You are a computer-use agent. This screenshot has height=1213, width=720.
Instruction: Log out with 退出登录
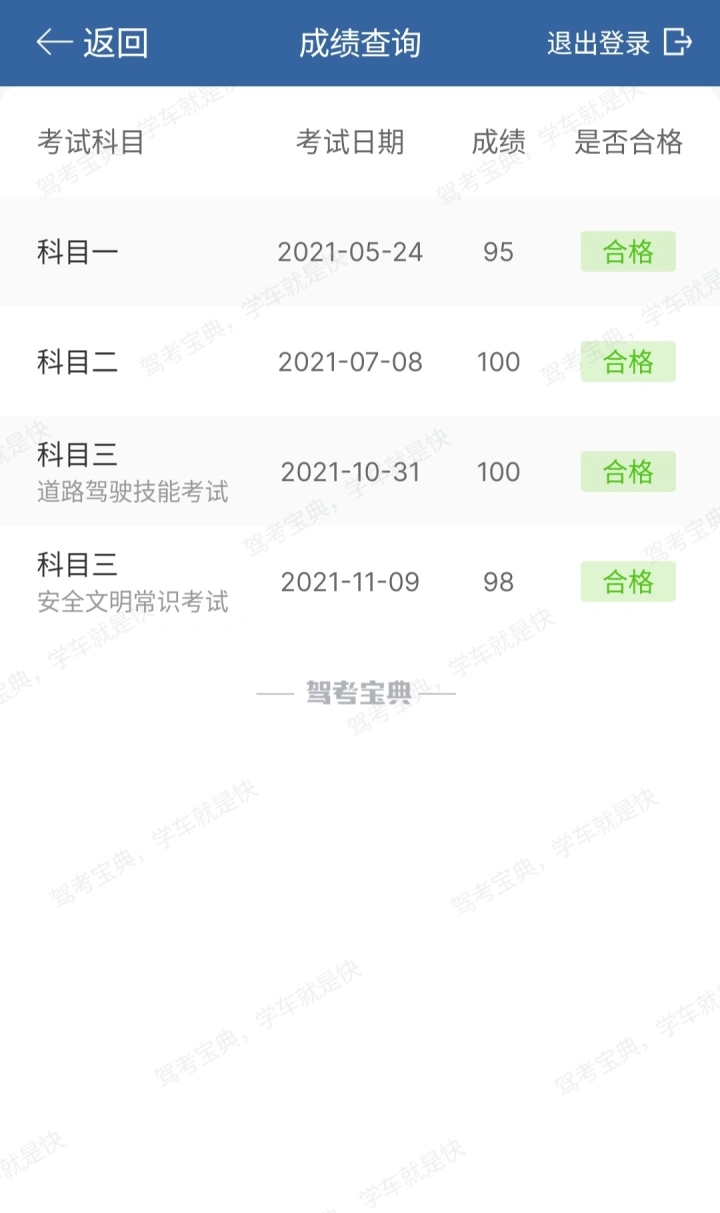619,43
